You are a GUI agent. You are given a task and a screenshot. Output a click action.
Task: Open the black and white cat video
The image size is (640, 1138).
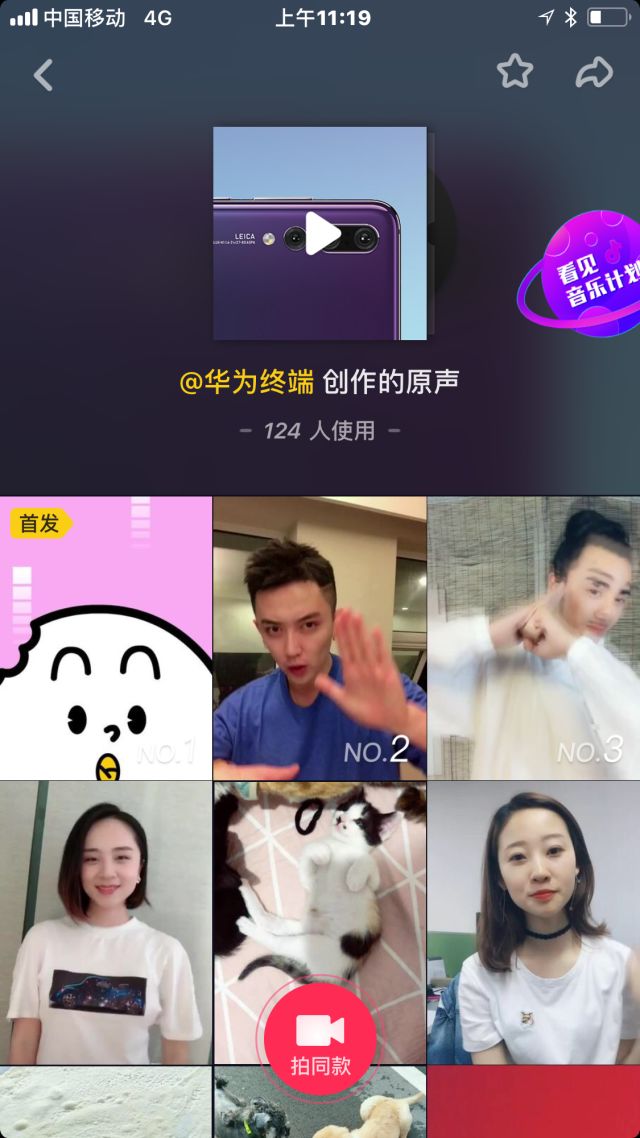(320, 880)
